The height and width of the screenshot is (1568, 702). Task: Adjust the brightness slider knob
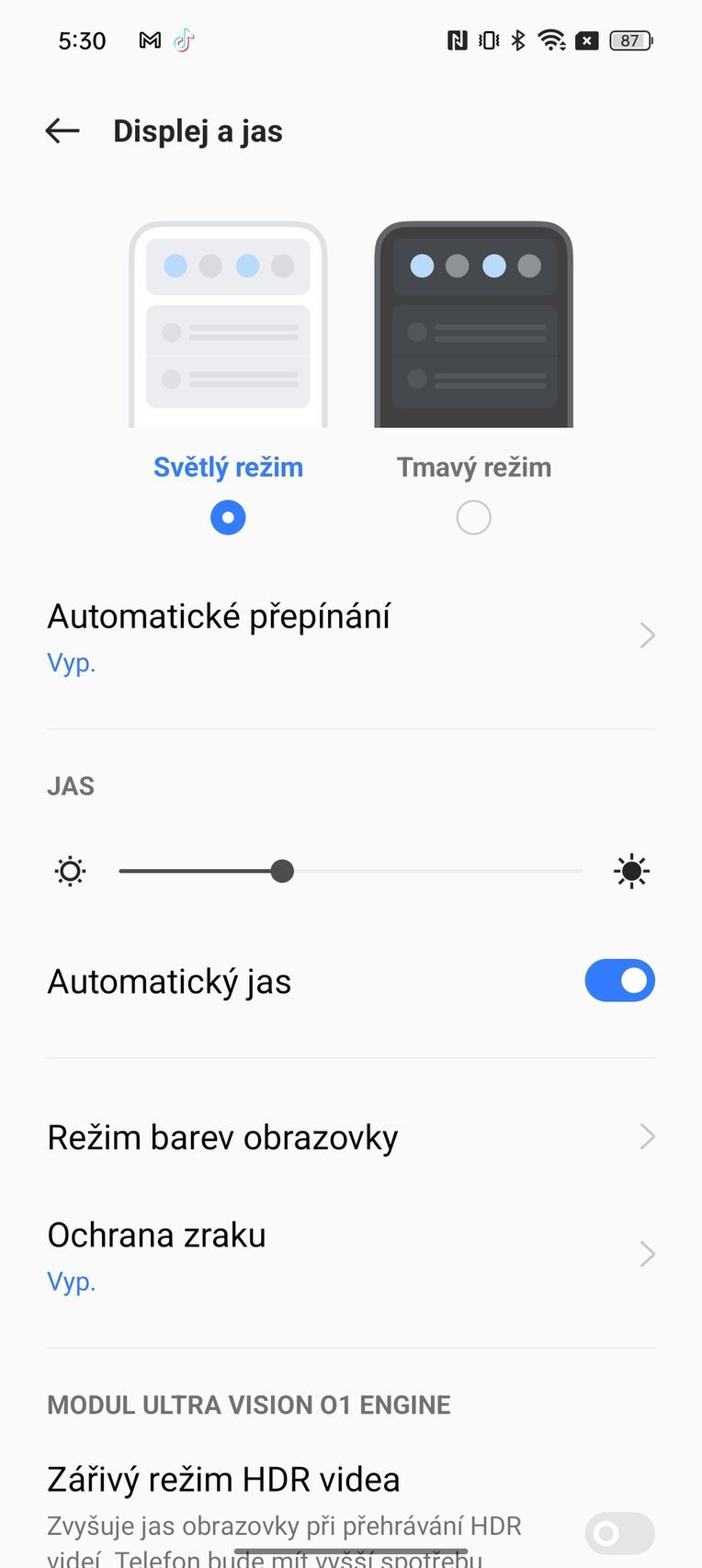click(282, 871)
